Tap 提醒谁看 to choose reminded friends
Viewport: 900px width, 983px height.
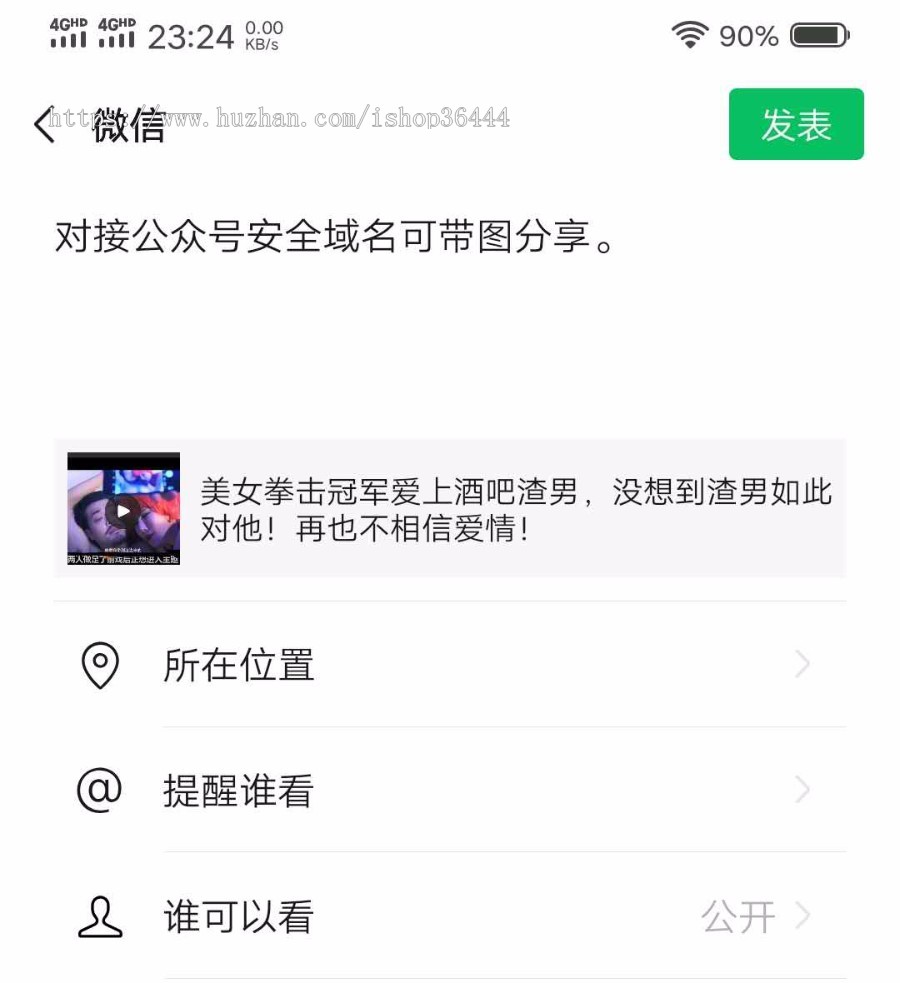pos(238,791)
